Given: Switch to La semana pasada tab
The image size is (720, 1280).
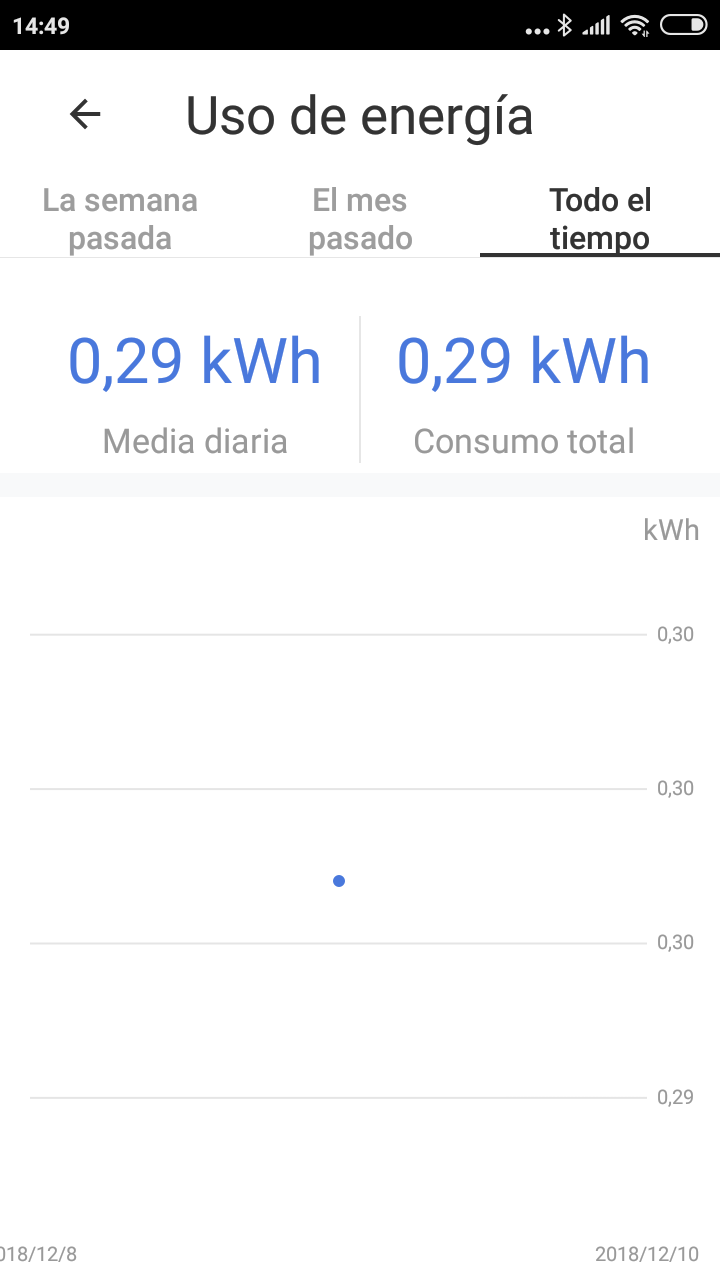Looking at the screenshot, I should [x=120, y=220].
